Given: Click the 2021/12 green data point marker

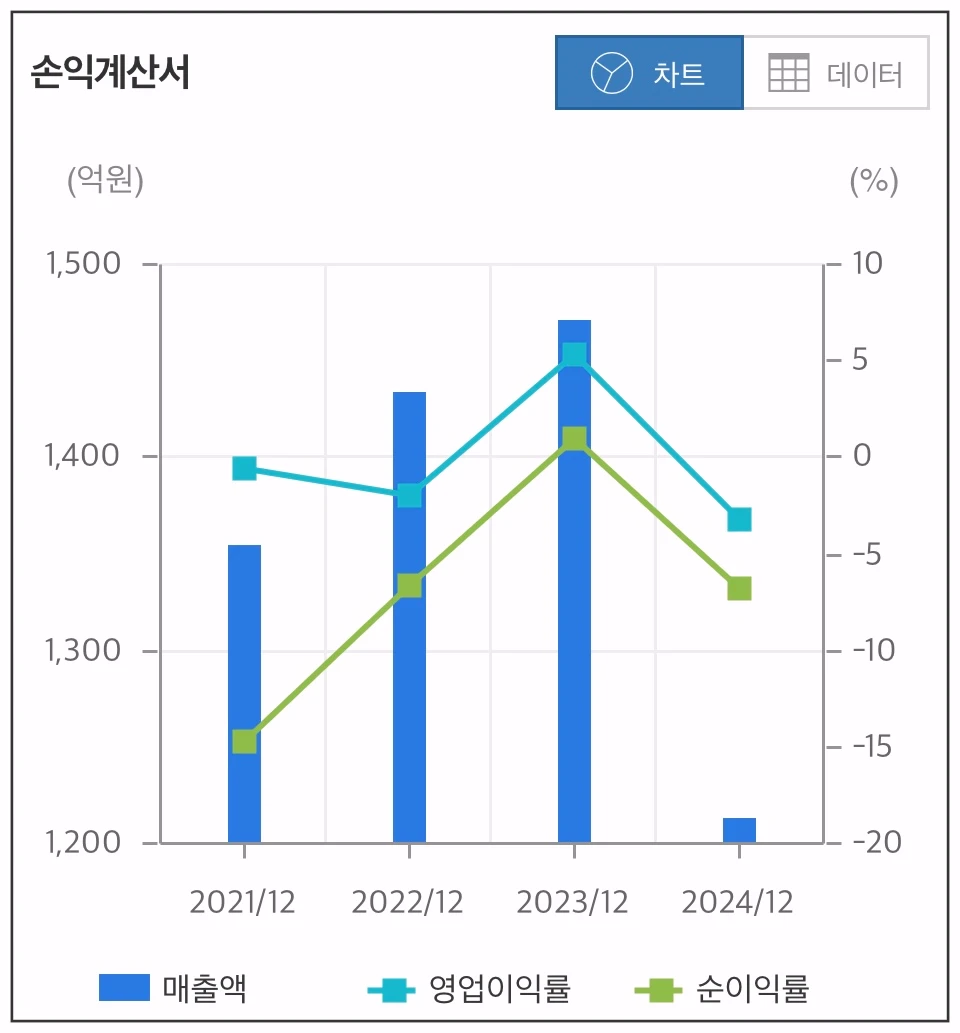Looking at the screenshot, I should pyautogui.click(x=243, y=740).
